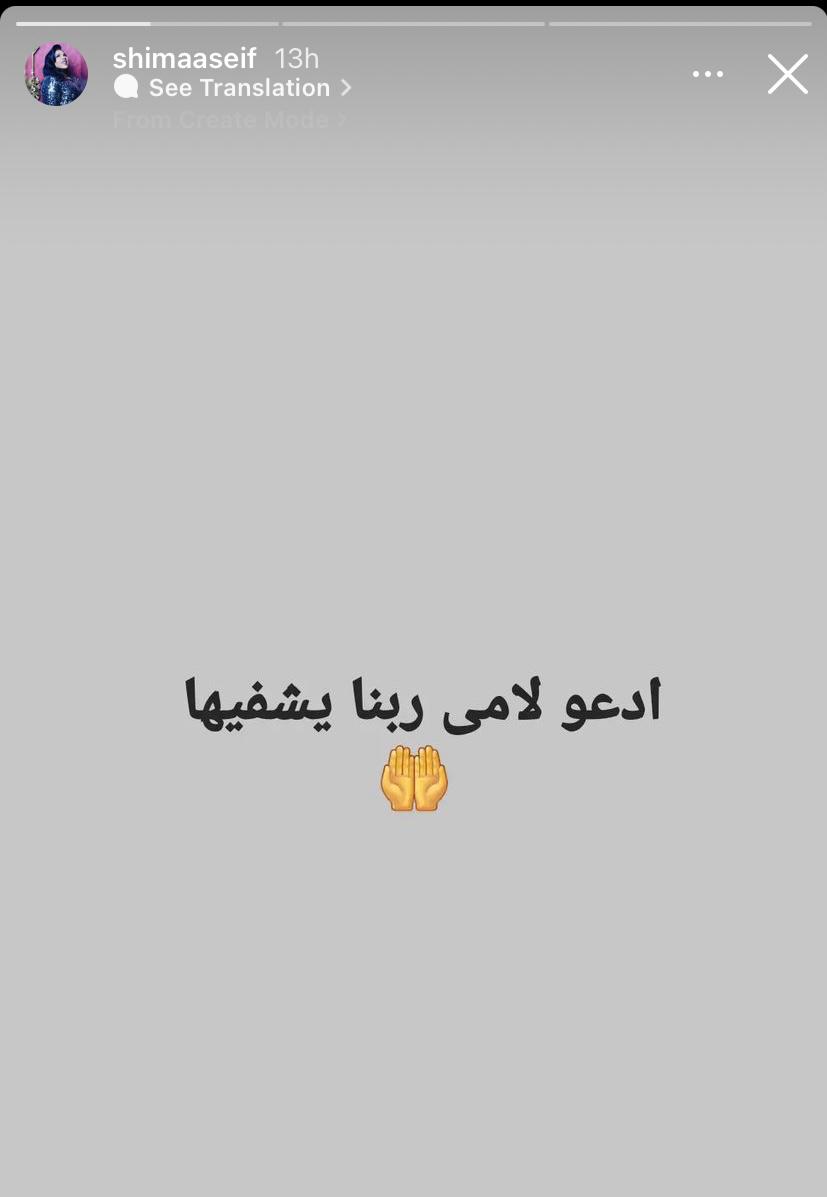Viewport: 827px width, 1197px height.
Task: Open the three-dot options menu
Action: tap(707, 75)
